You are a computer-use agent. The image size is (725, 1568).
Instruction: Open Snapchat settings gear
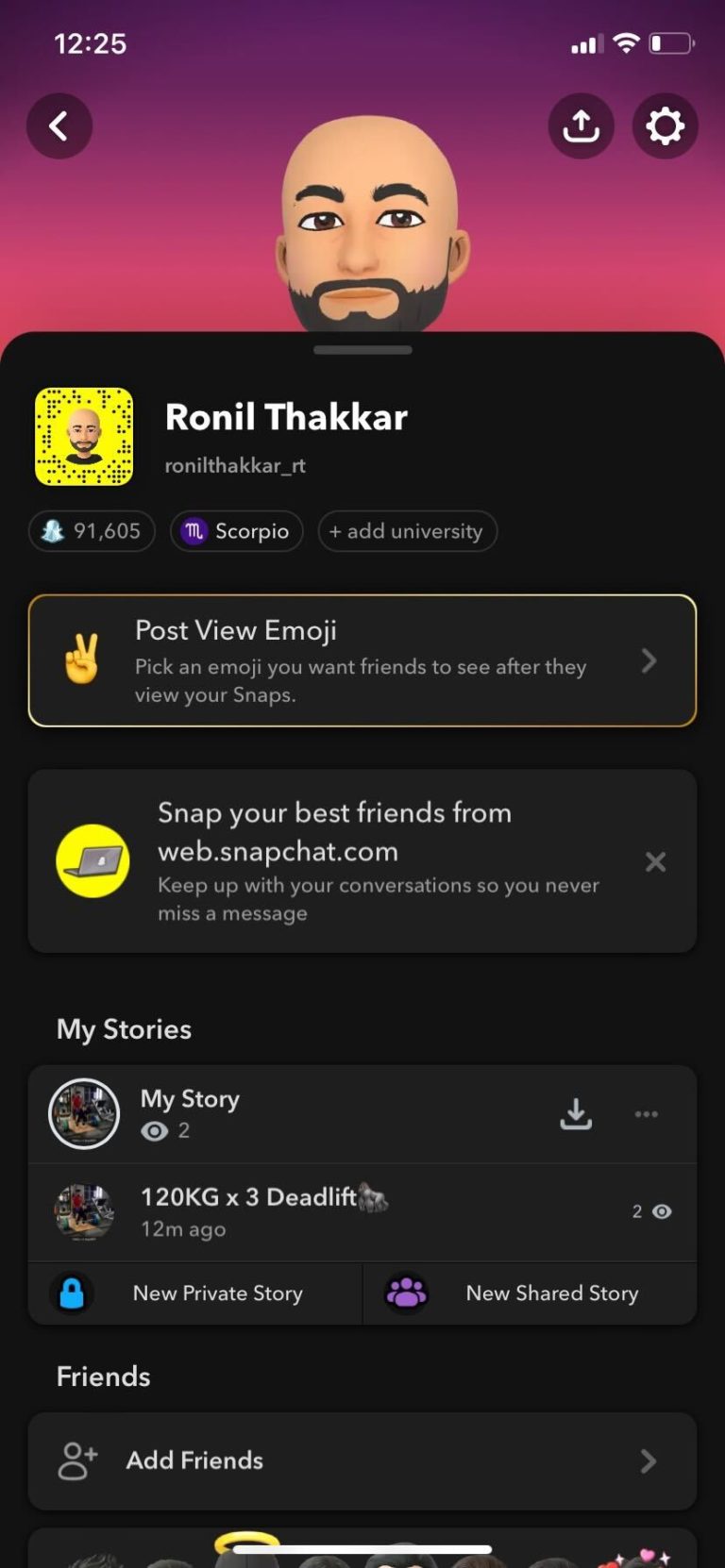click(x=665, y=125)
